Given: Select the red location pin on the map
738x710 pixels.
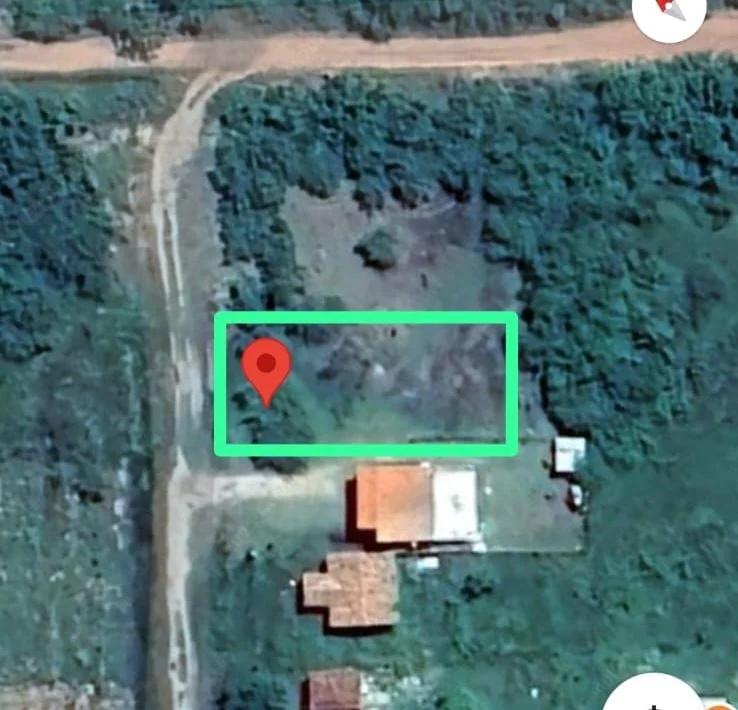Looking at the screenshot, I should (x=267, y=368).
